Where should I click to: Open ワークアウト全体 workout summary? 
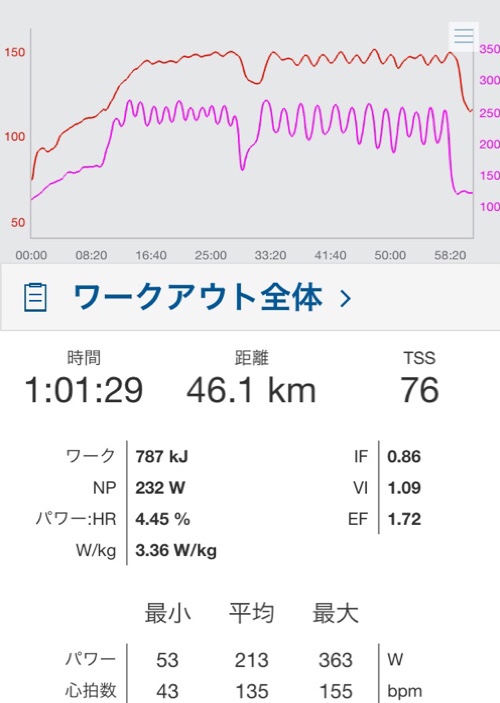pos(250,297)
